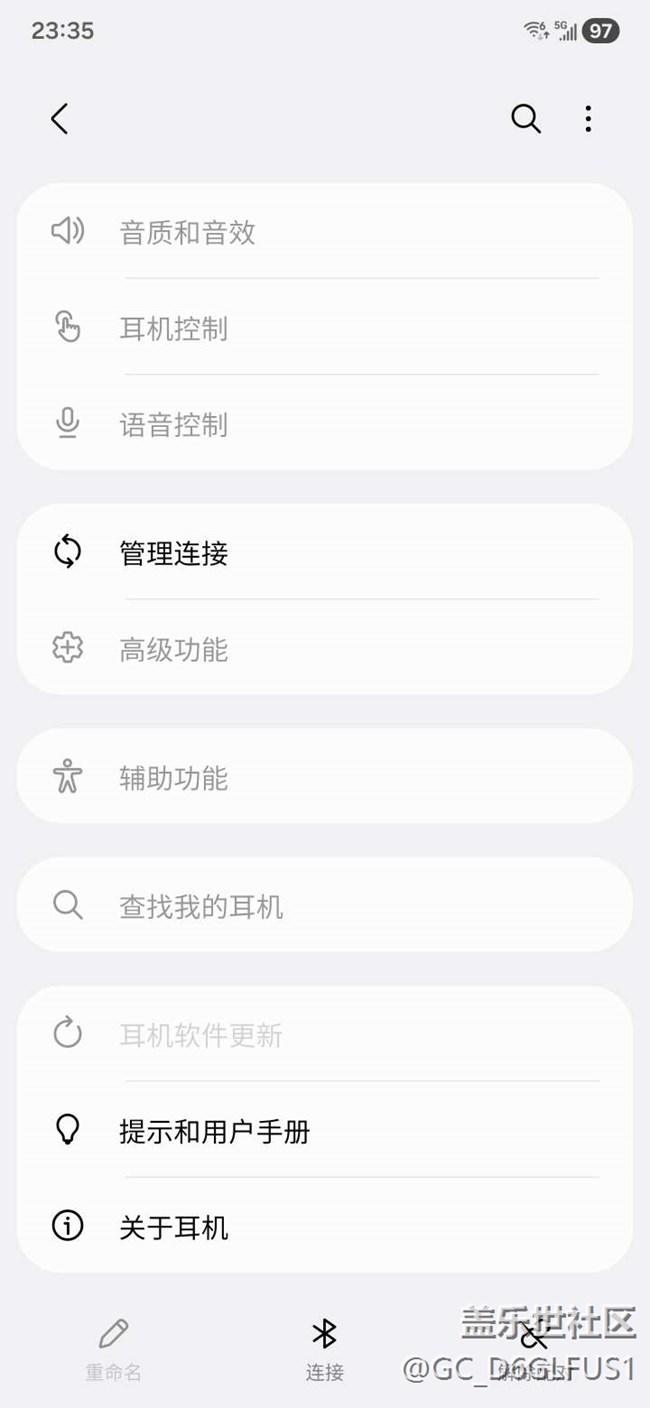View 关于耳机 information

[324, 1227]
